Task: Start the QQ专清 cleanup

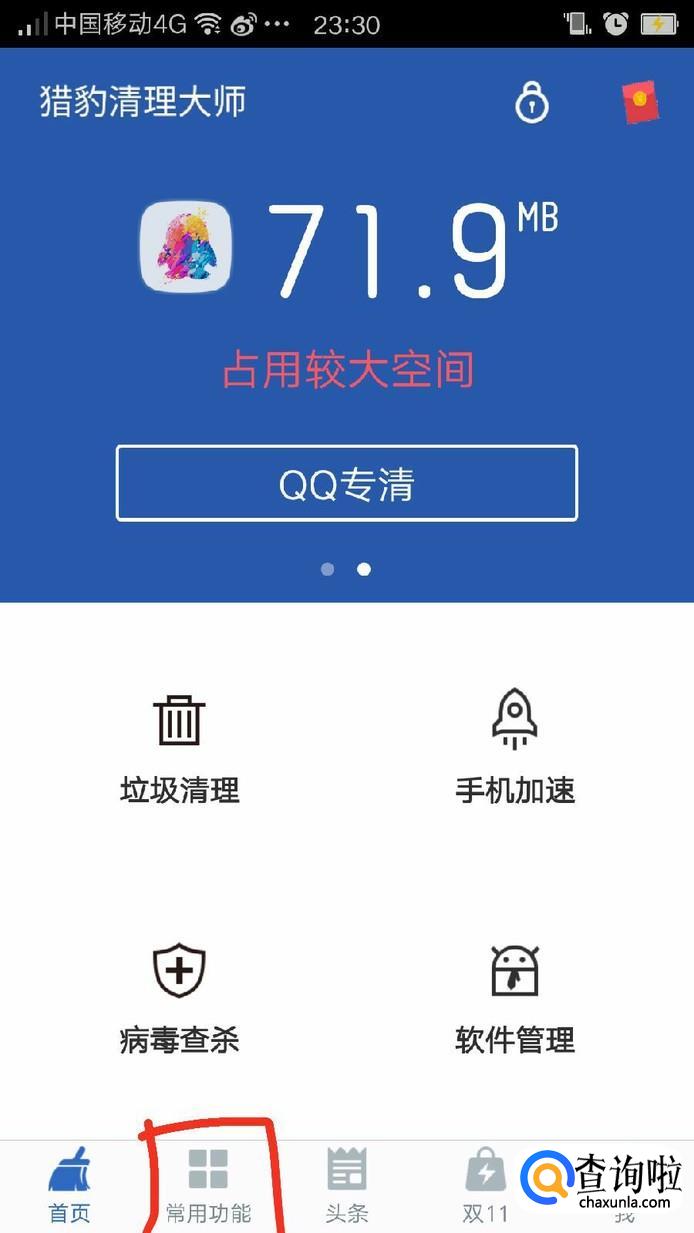Action: click(347, 484)
